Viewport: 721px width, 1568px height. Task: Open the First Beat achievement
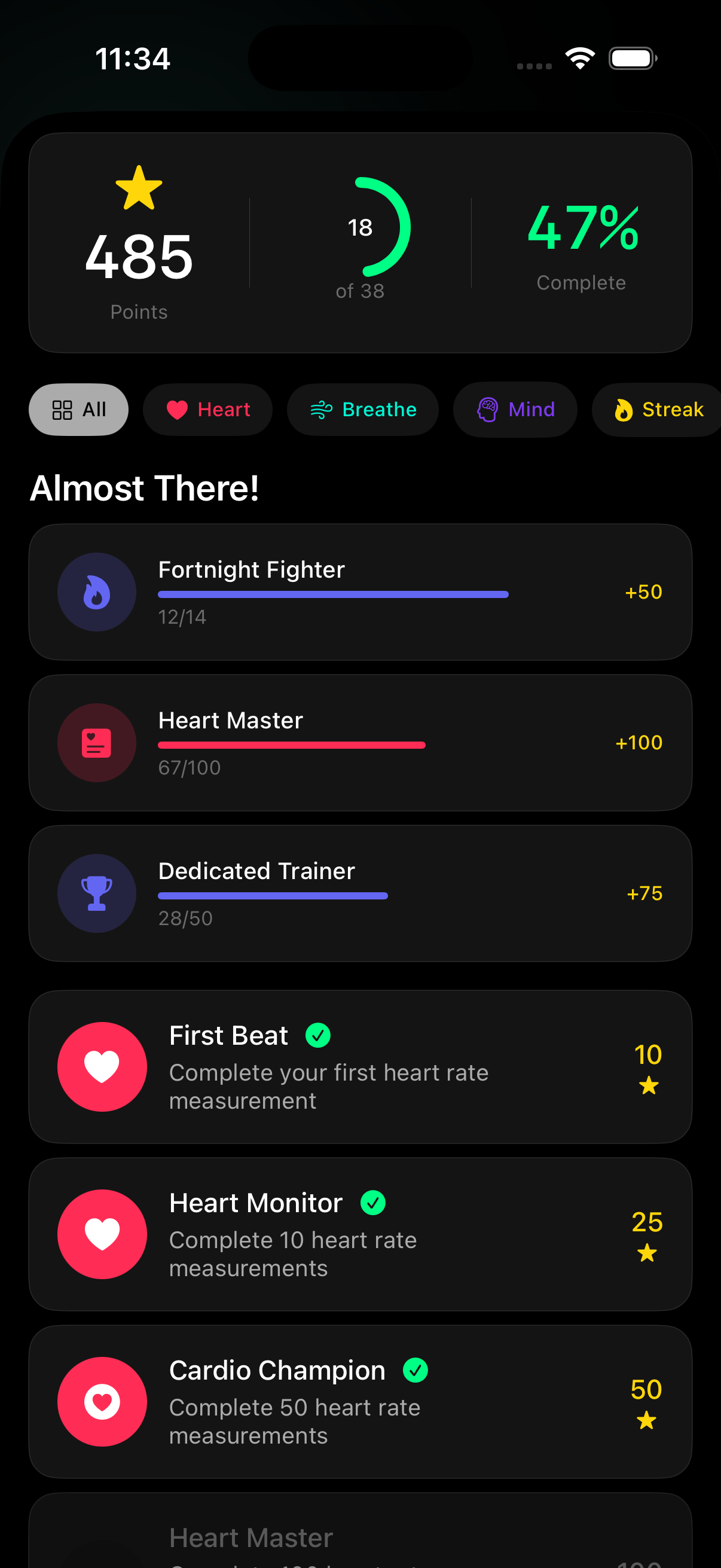point(360,1066)
